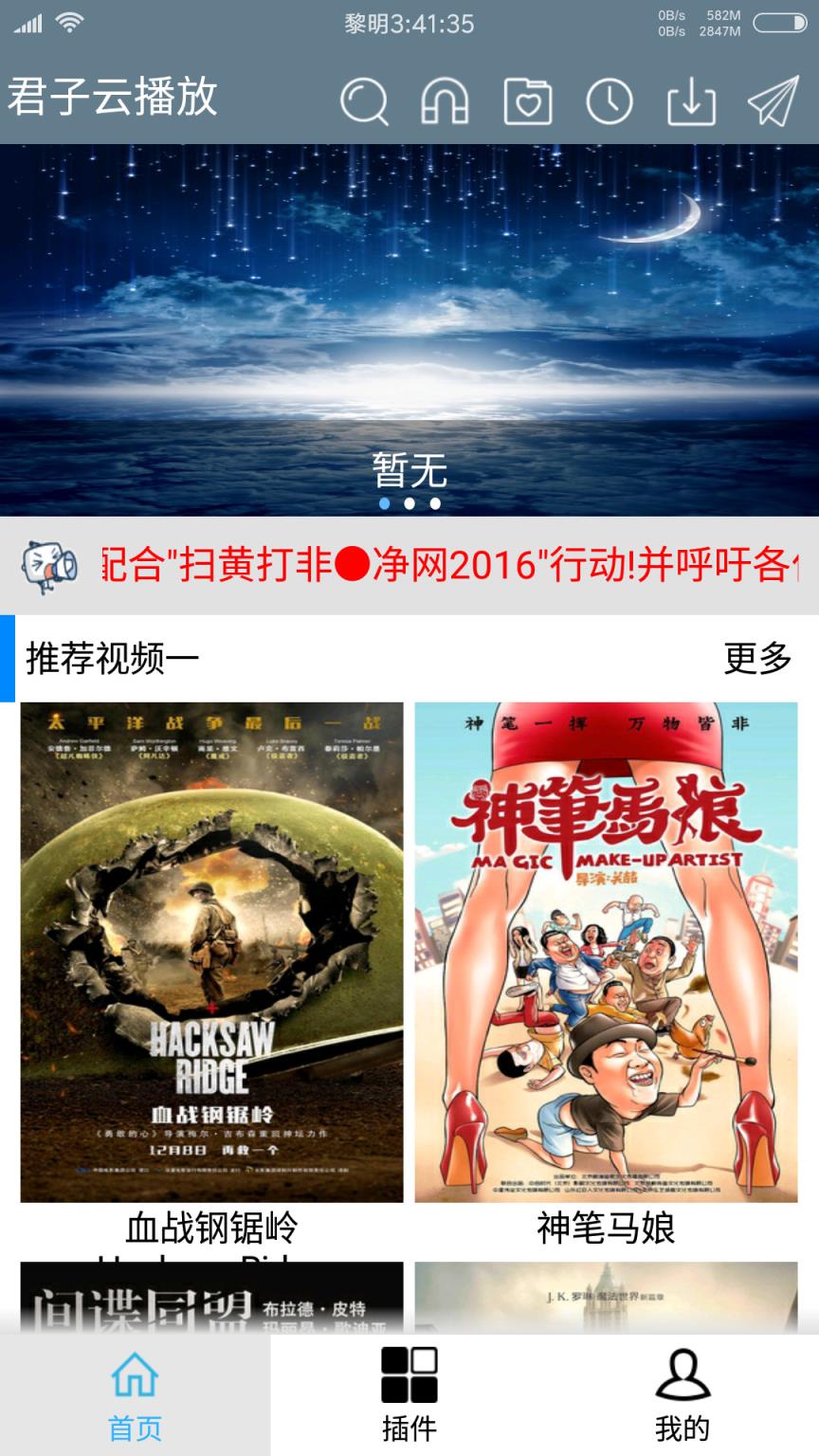This screenshot has width=819, height=1456.
Task: Open the search icon in the top bar
Action: (364, 100)
